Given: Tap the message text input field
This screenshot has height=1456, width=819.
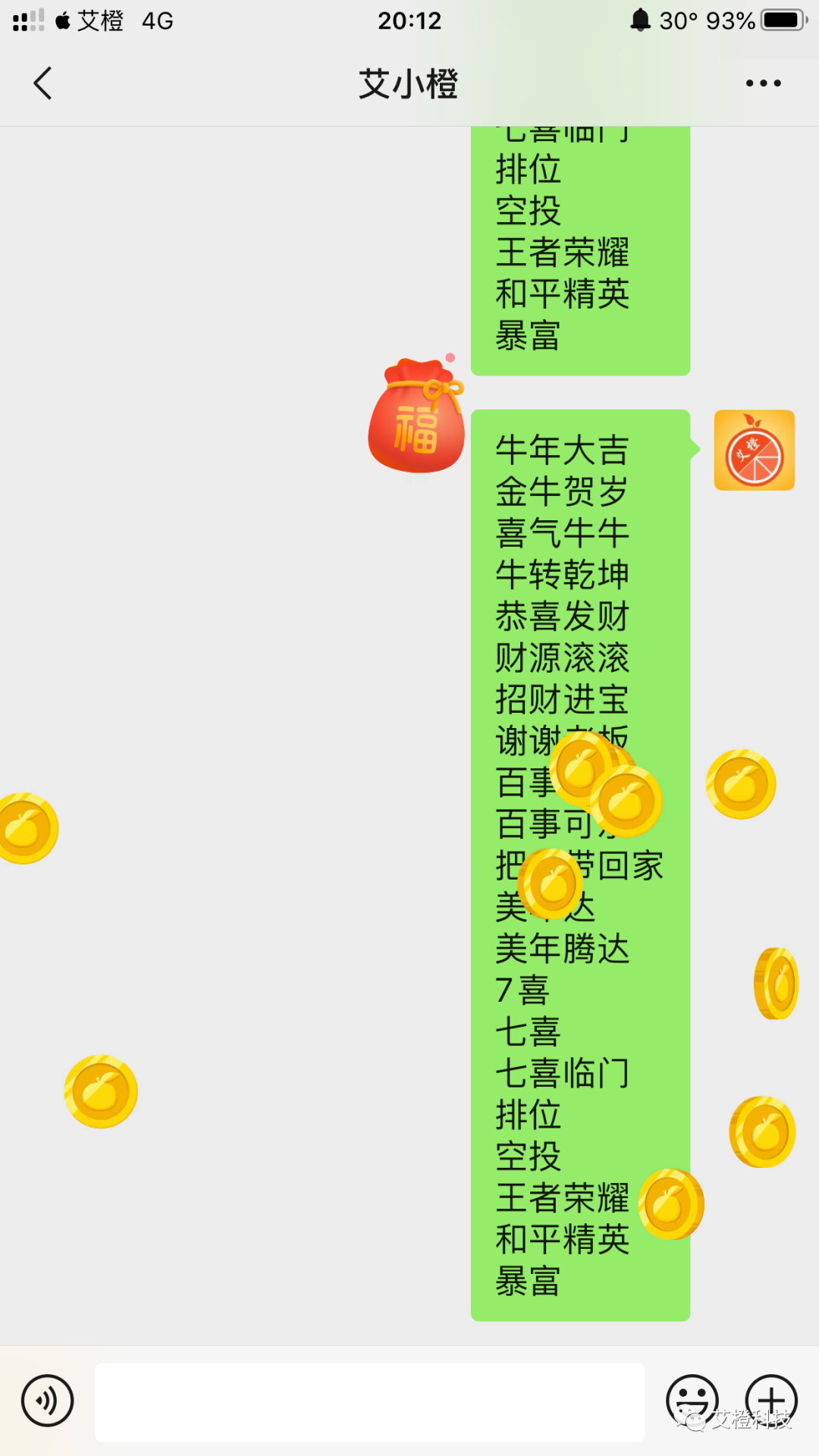Looking at the screenshot, I should [x=369, y=1402].
